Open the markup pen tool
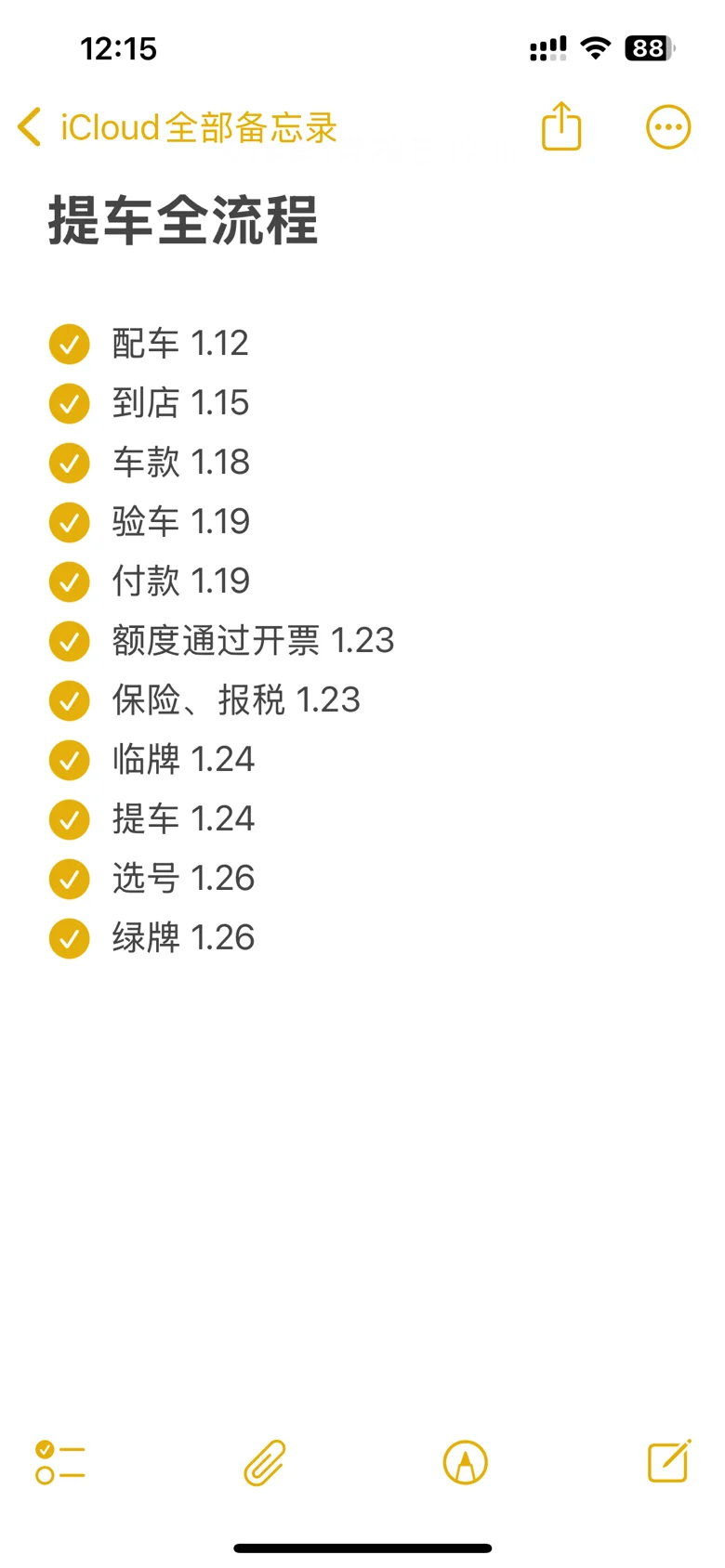725x1568 pixels. [466, 1463]
